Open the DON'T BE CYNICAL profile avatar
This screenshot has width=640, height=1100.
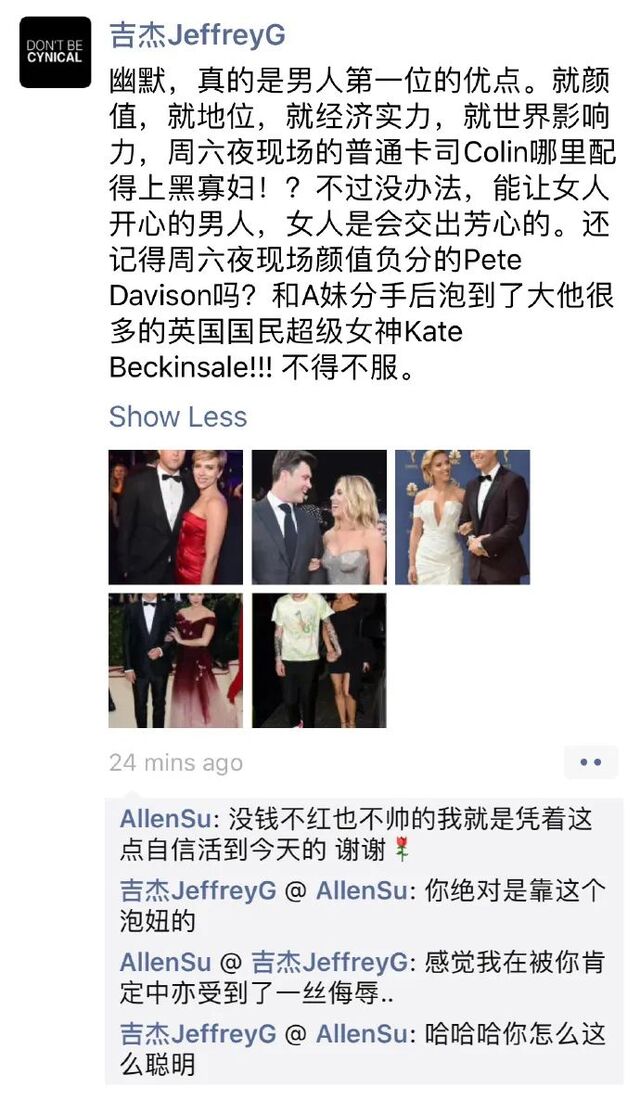click(55, 52)
